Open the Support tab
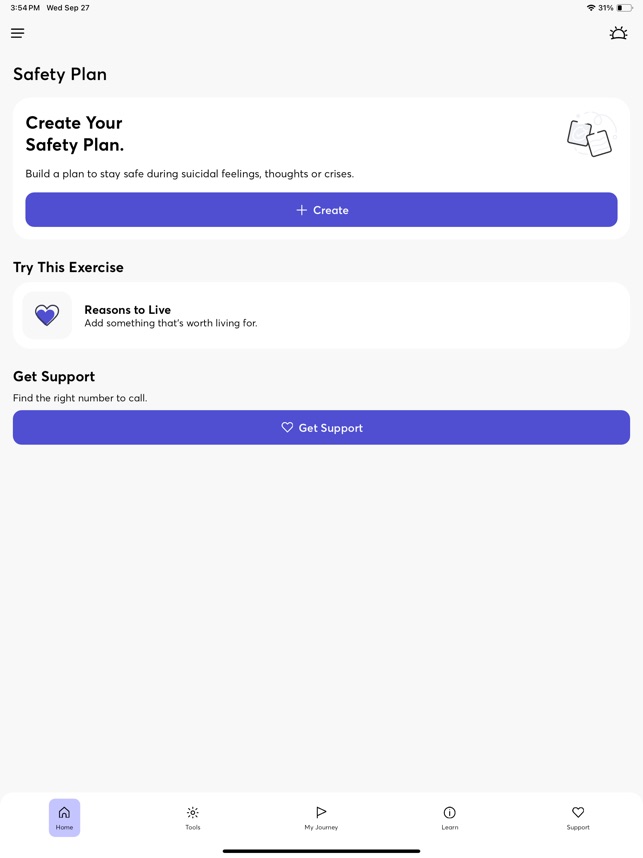 click(x=578, y=817)
